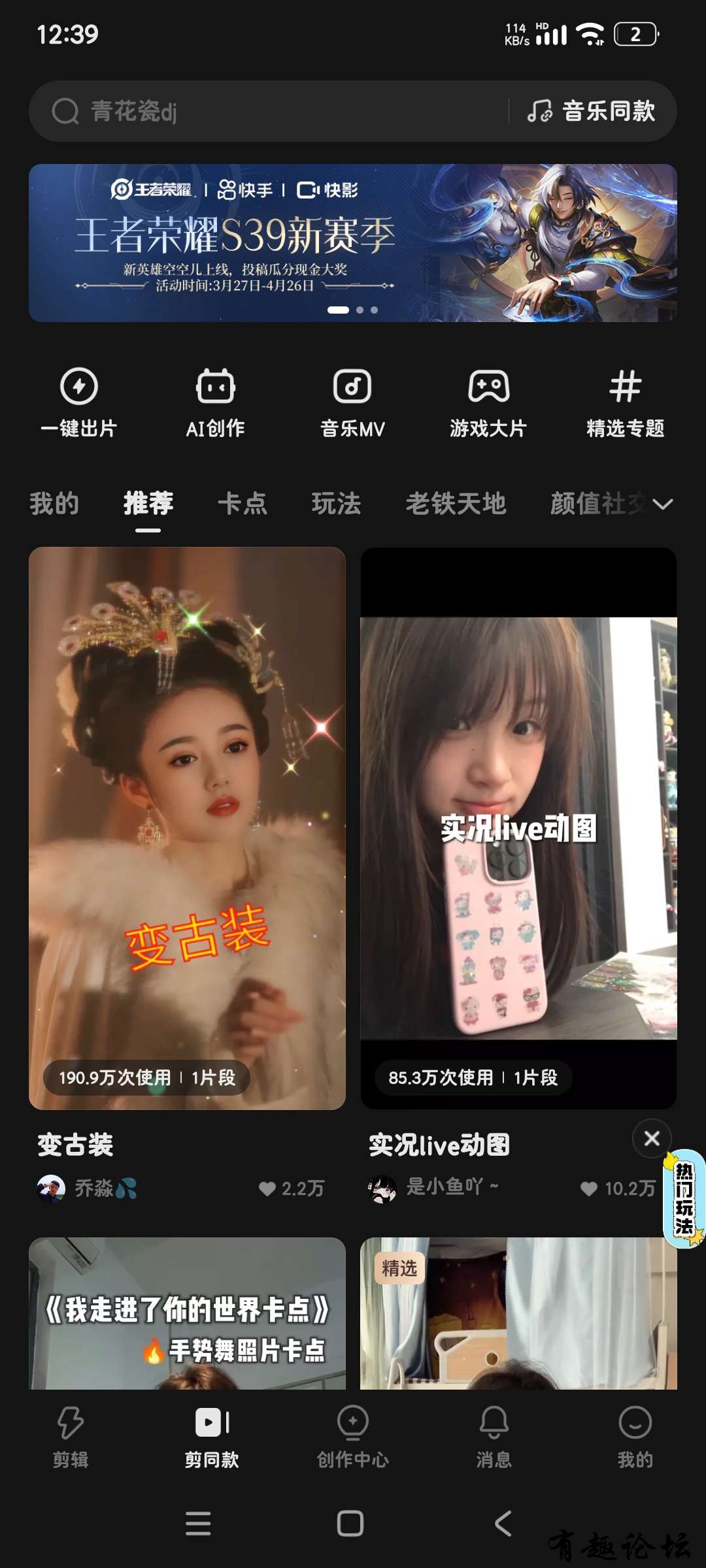Open the 王者荣耀S39新赛季 banner
The image size is (706, 1568).
[353, 243]
